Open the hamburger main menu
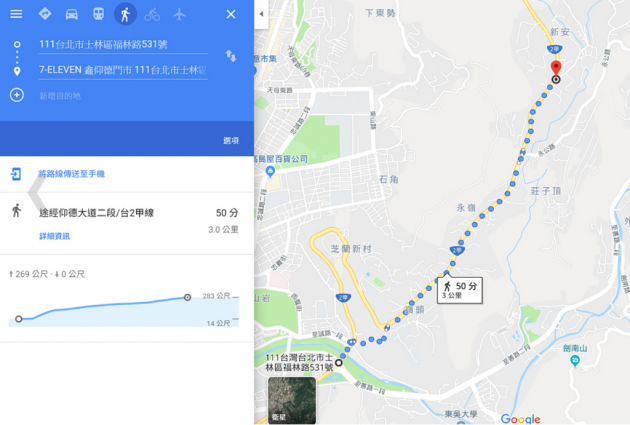Viewport: 630px width, 425px height. pos(16,14)
